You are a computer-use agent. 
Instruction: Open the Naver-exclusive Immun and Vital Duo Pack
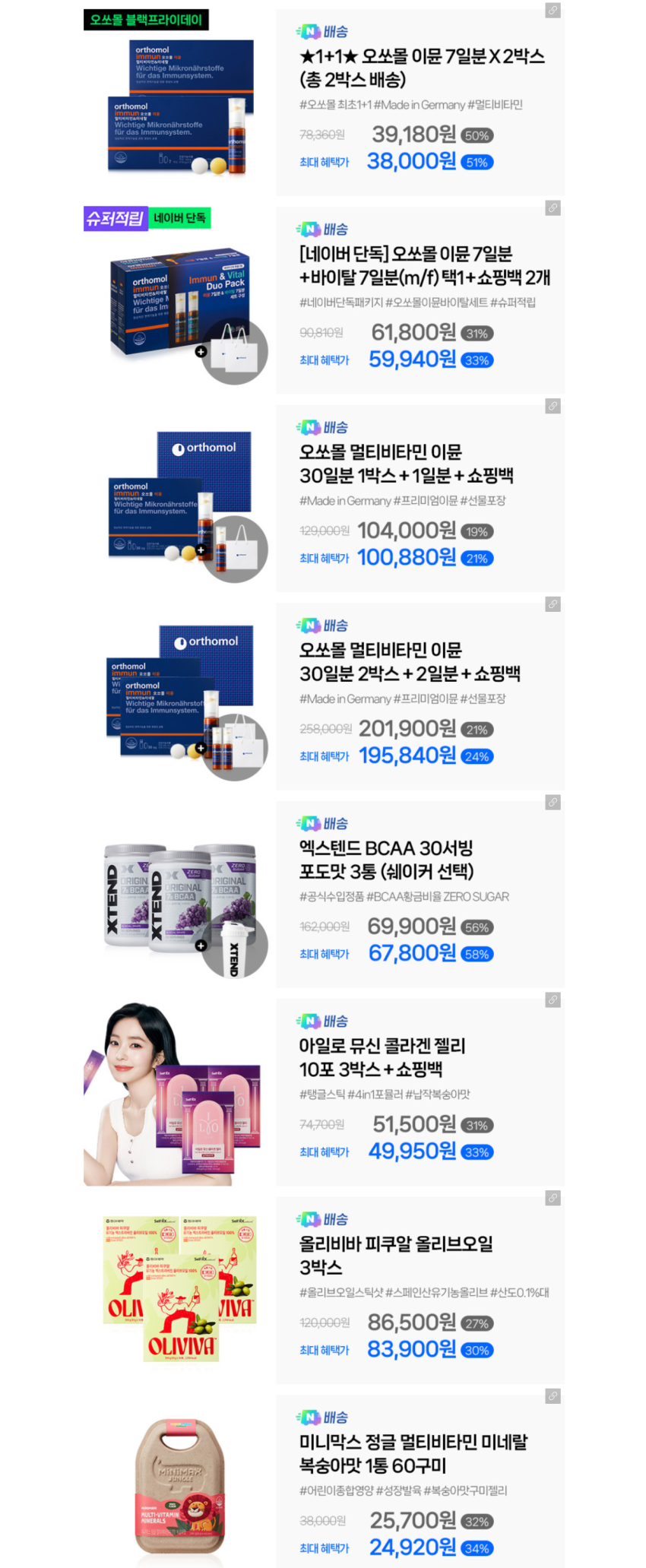(x=424, y=265)
